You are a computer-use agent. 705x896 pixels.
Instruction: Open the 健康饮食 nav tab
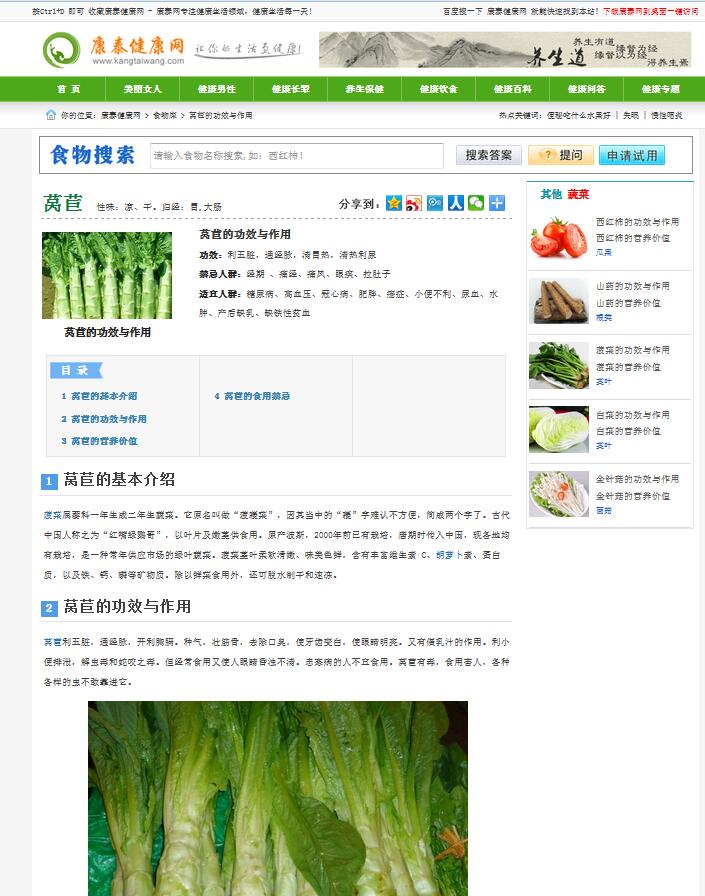point(438,89)
